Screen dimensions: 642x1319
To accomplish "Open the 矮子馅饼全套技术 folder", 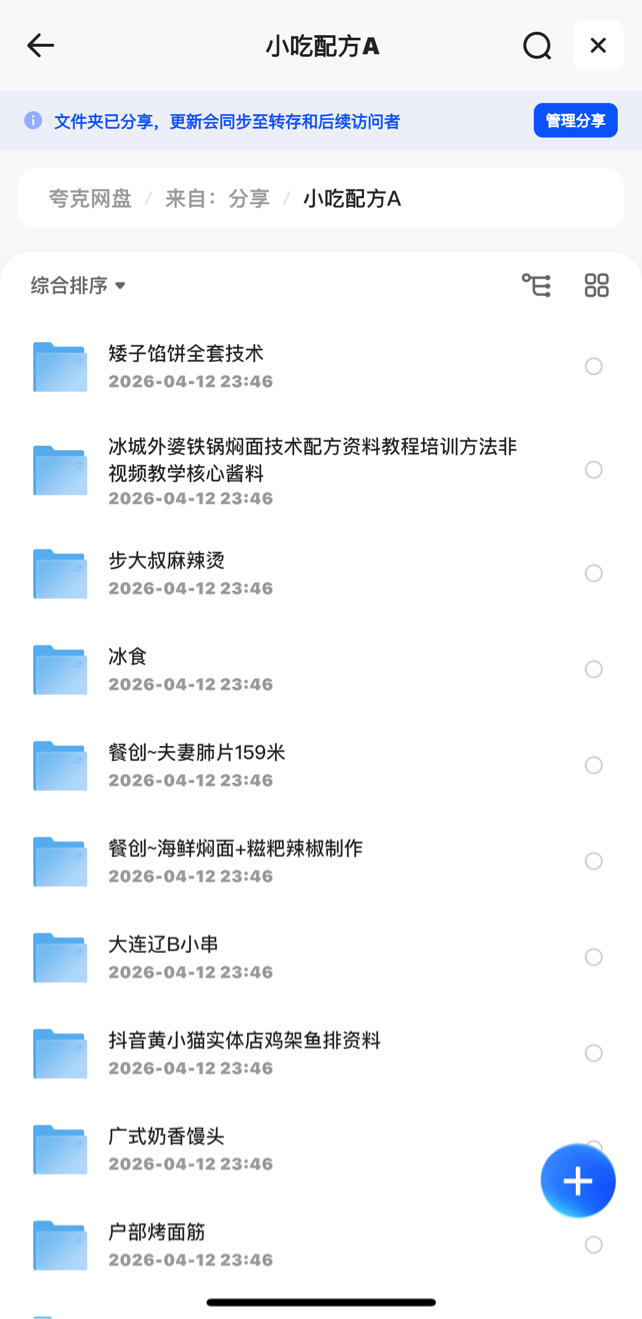I will pyautogui.click(x=186, y=354).
